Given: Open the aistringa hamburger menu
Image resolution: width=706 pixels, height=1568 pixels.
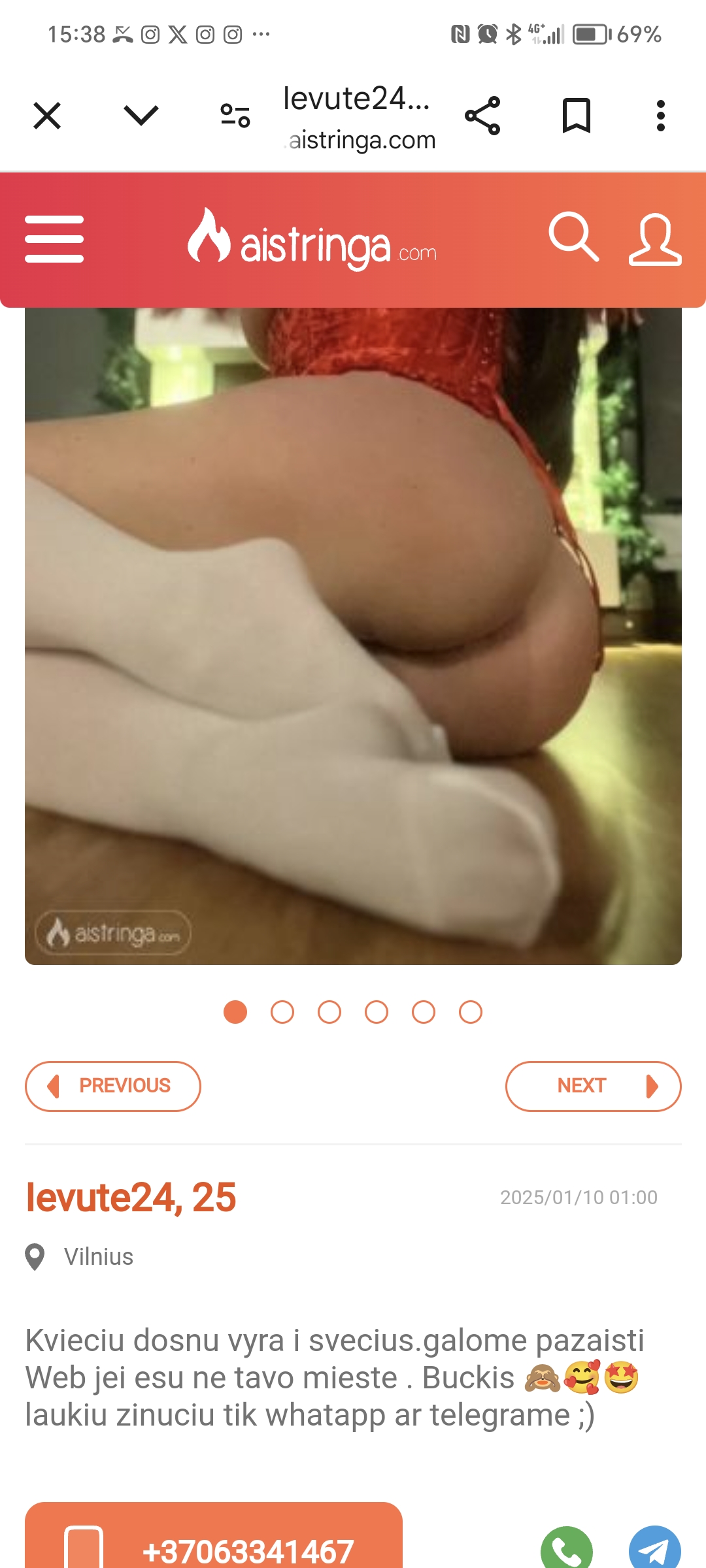Looking at the screenshot, I should pos(54,239).
